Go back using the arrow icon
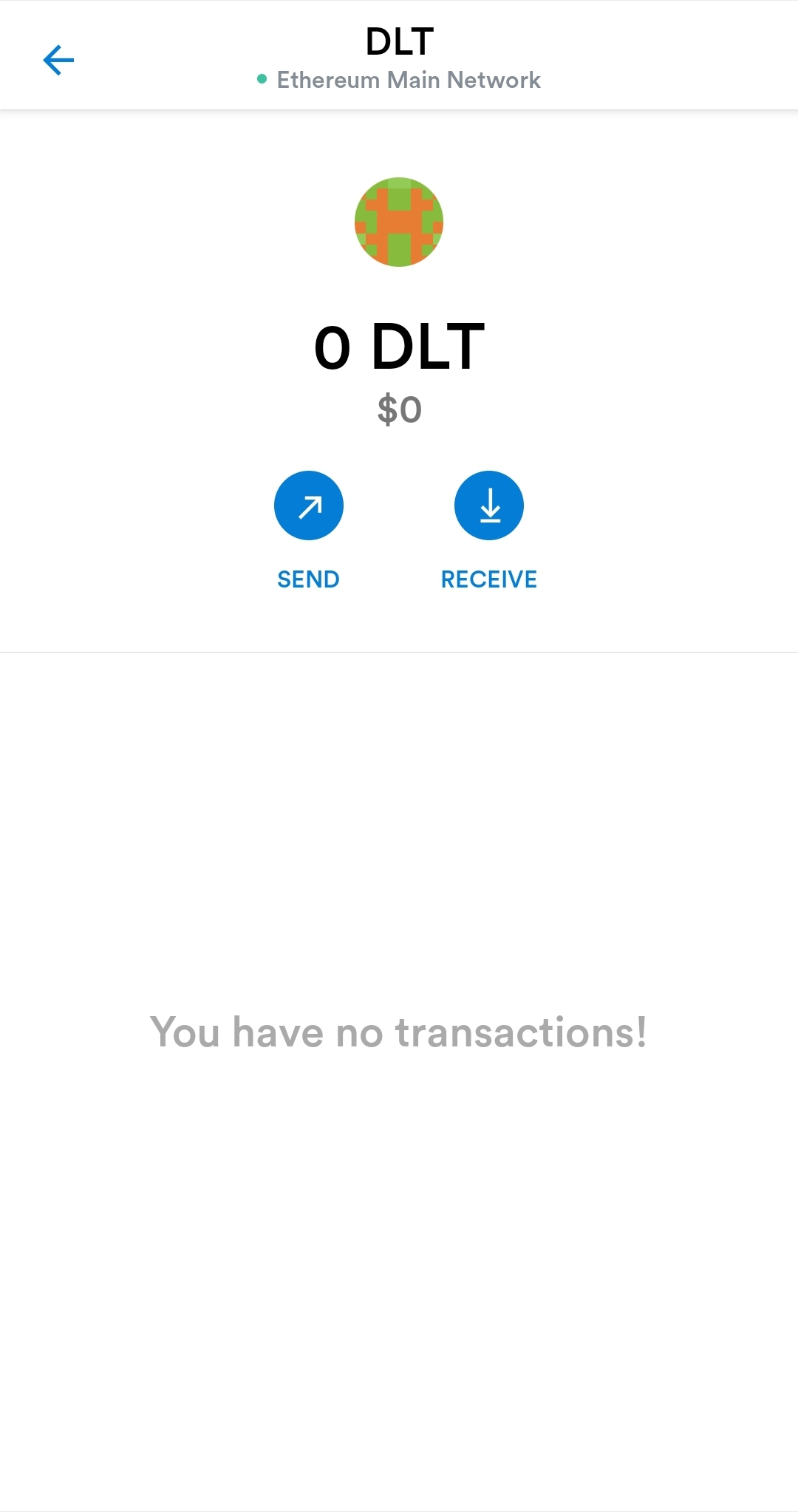The width and height of the screenshot is (798, 1512). pyautogui.click(x=59, y=61)
